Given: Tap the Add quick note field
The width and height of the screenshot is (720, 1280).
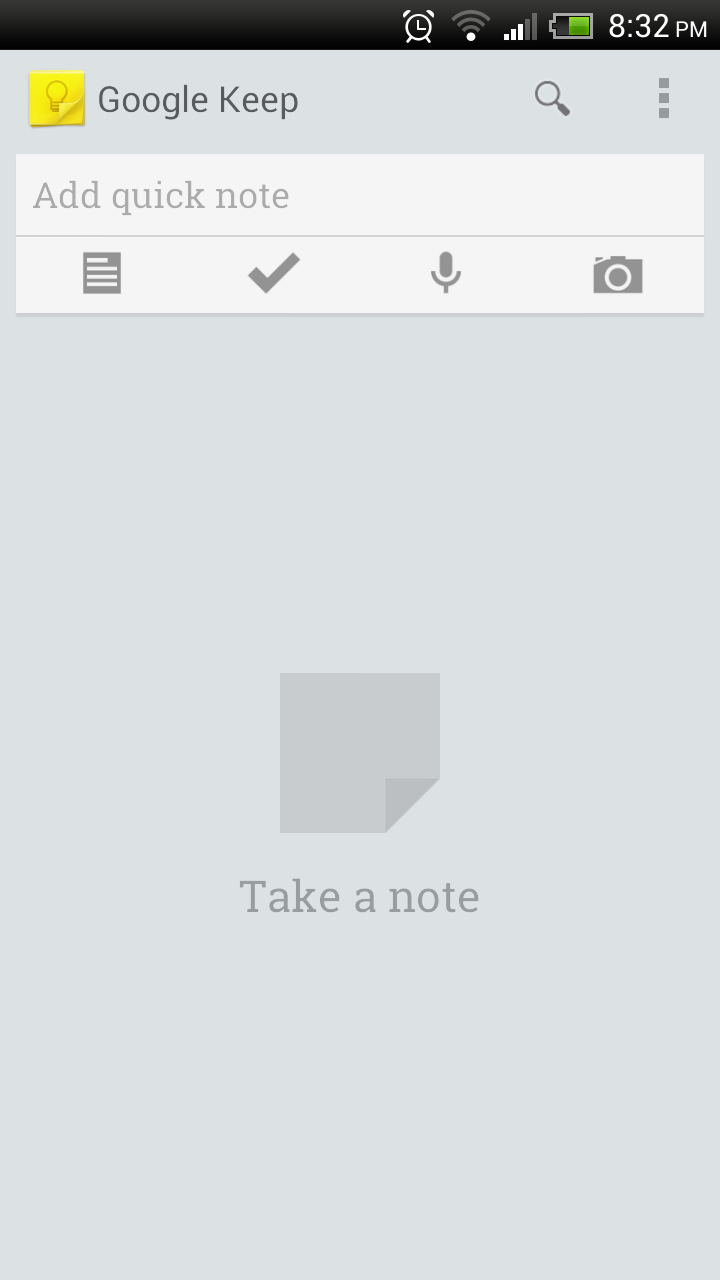Looking at the screenshot, I should click(360, 195).
